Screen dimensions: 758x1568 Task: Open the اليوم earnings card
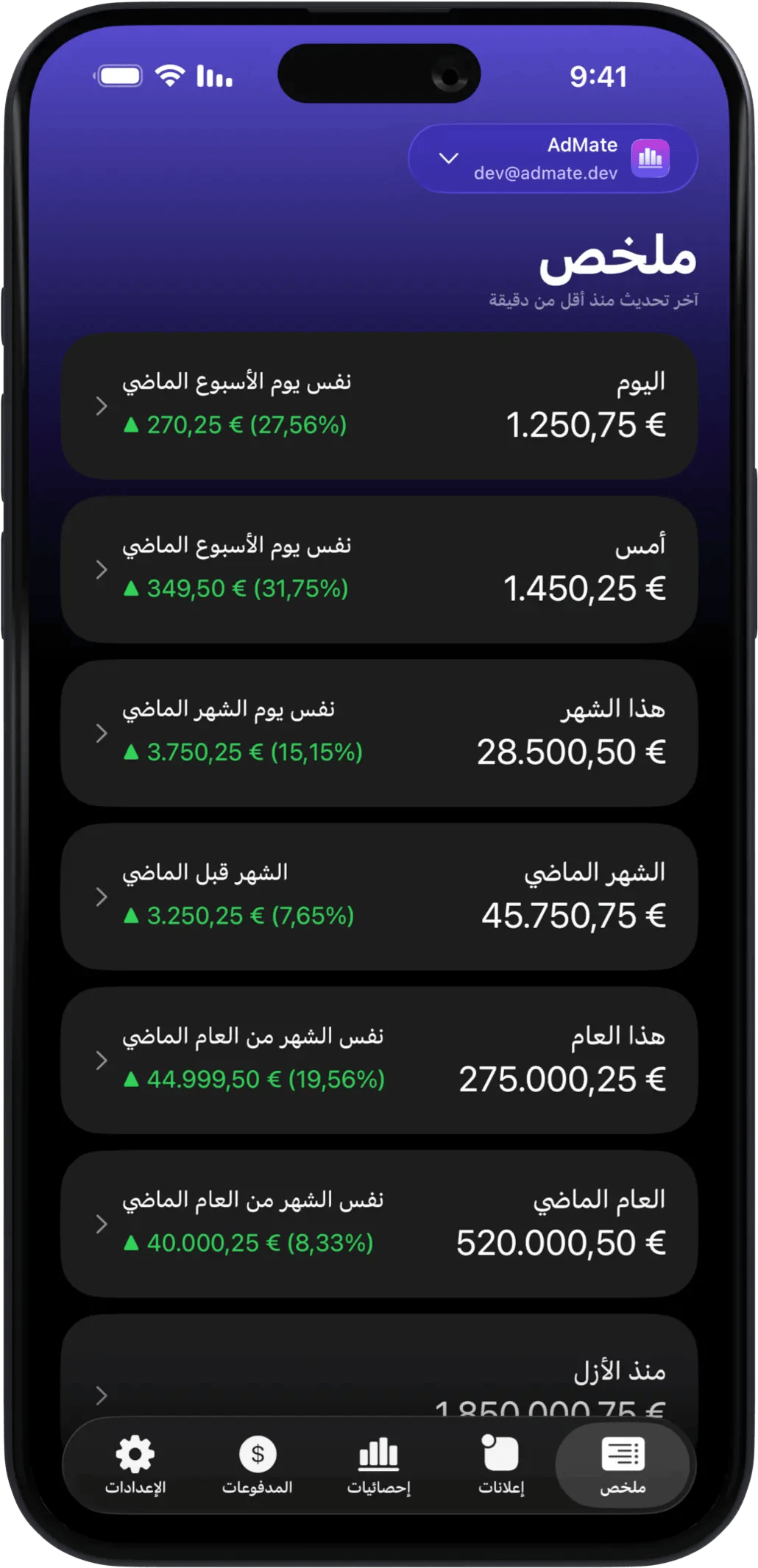click(x=379, y=406)
